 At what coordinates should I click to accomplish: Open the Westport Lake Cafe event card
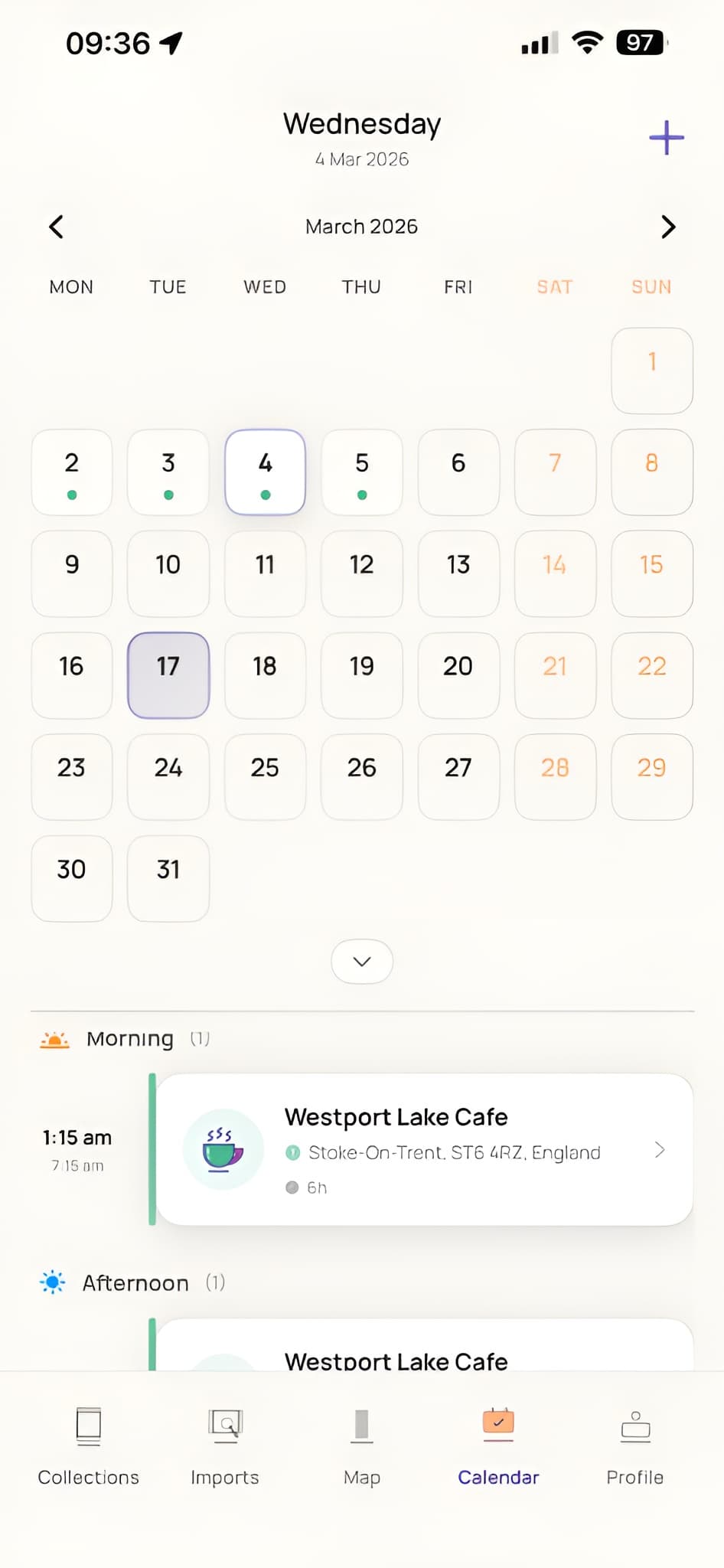point(421,1150)
